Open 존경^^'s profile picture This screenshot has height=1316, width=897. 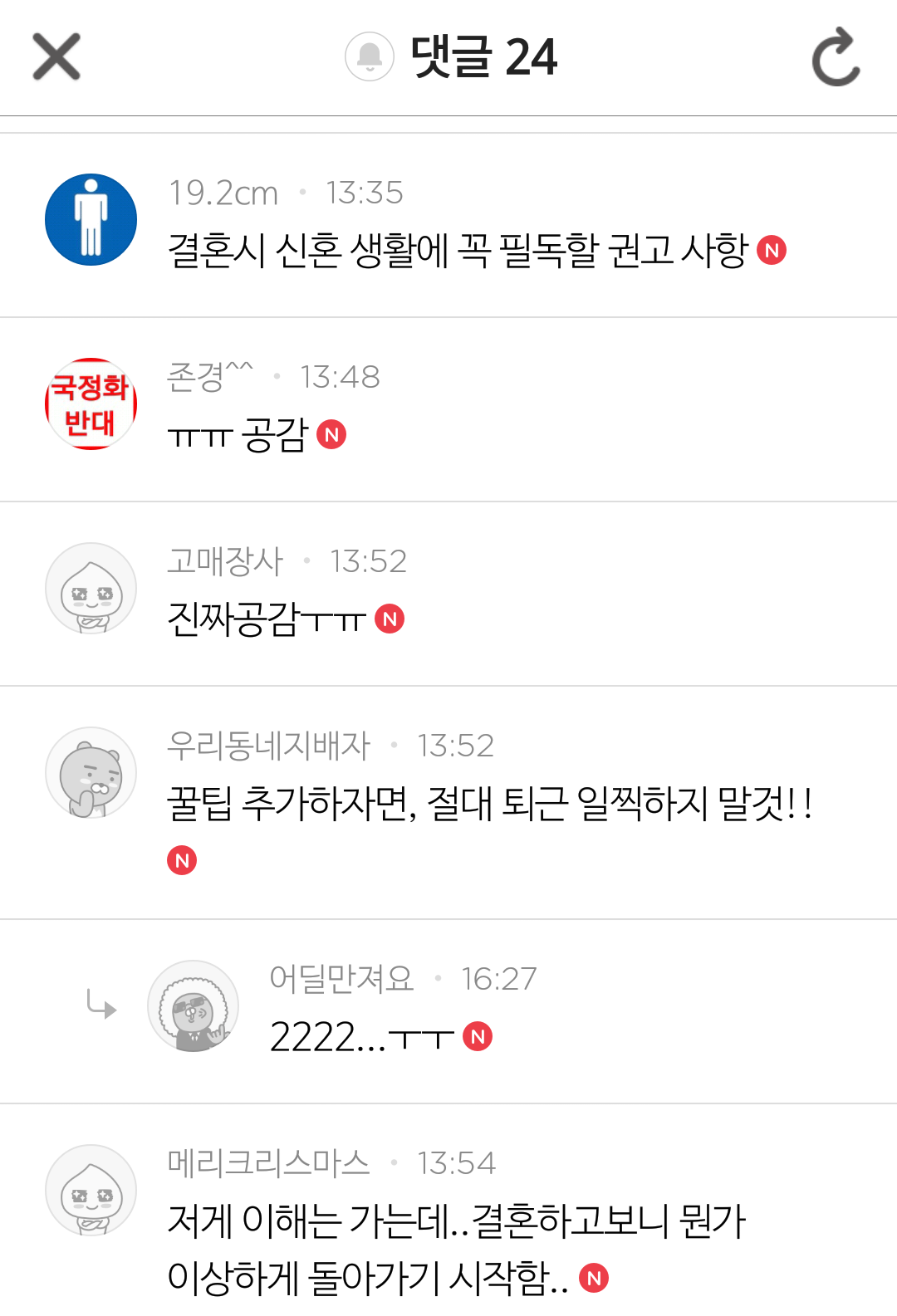click(91, 404)
